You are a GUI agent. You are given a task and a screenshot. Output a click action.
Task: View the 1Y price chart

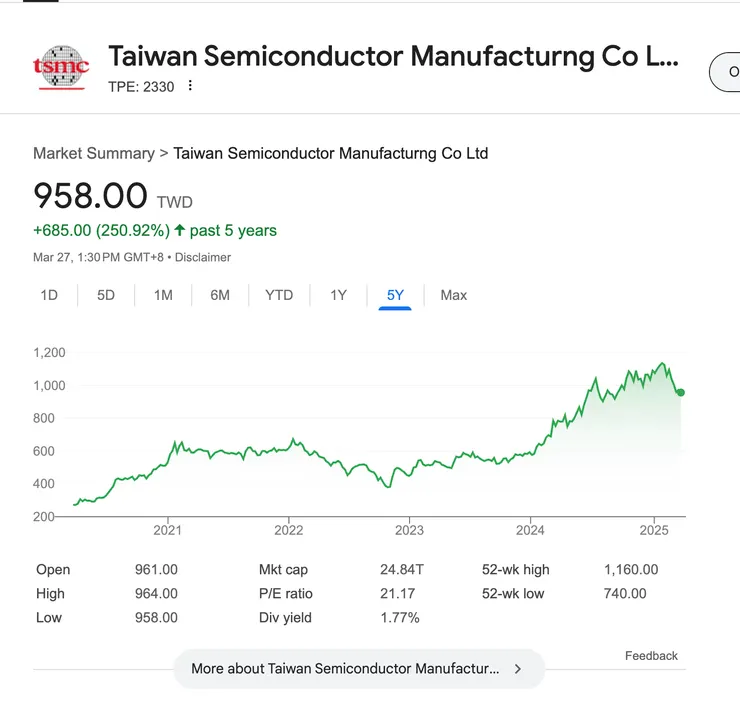point(338,295)
